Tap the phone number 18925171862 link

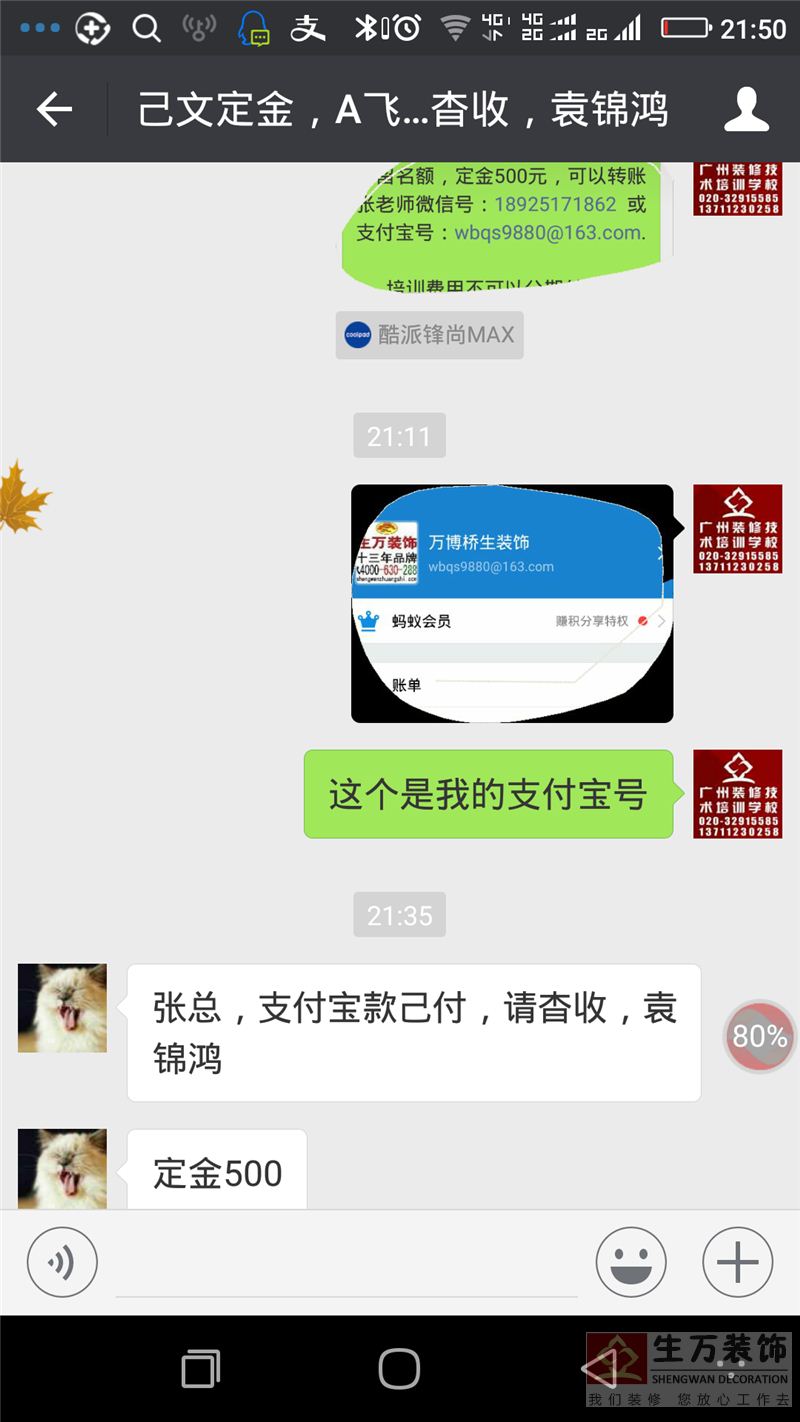tap(555, 204)
